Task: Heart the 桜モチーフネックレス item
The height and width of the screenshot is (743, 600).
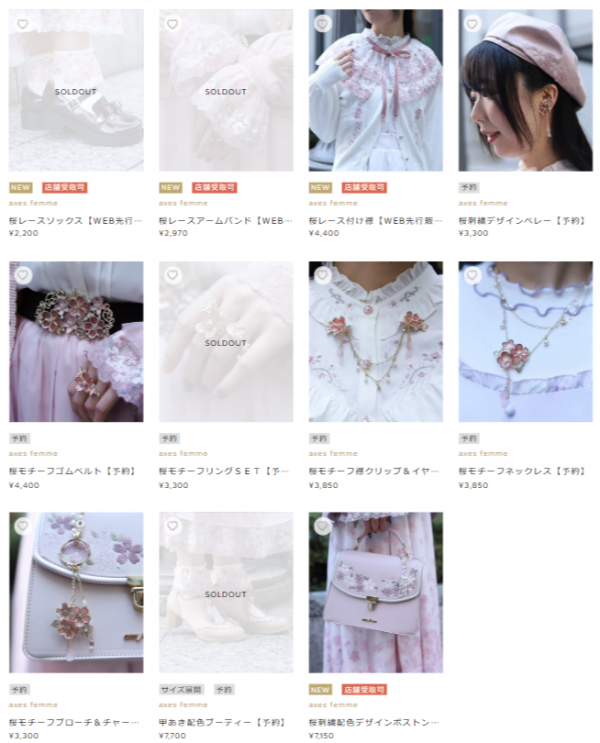Action: coord(472,275)
